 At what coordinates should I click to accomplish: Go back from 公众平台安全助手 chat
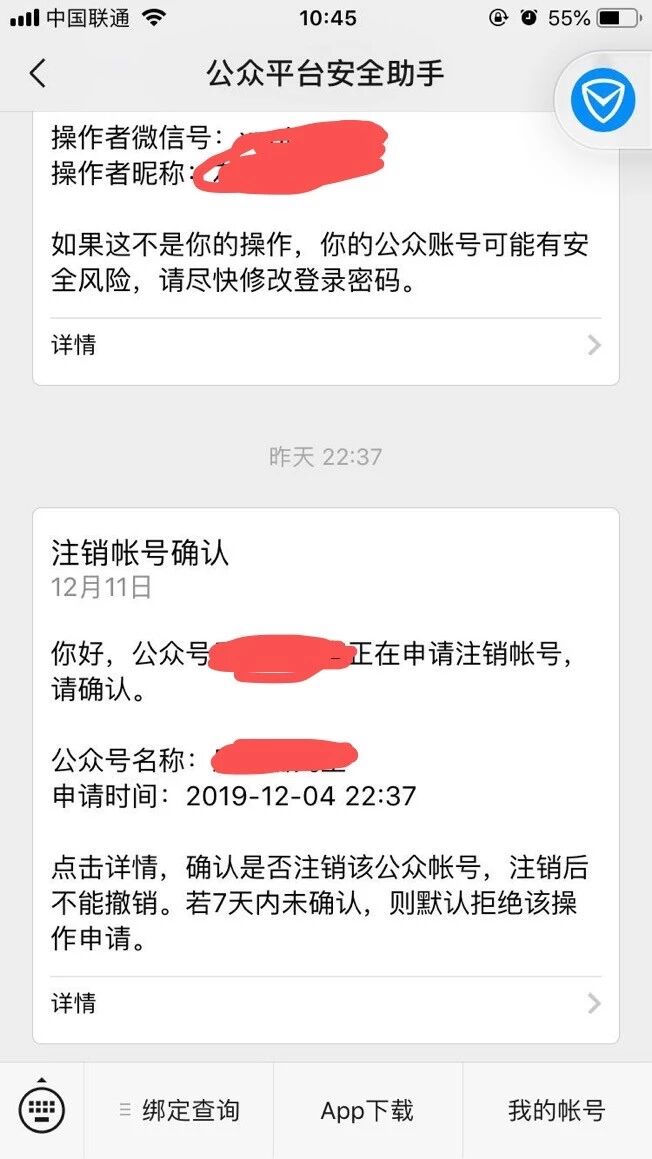pyautogui.click(x=38, y=74)
